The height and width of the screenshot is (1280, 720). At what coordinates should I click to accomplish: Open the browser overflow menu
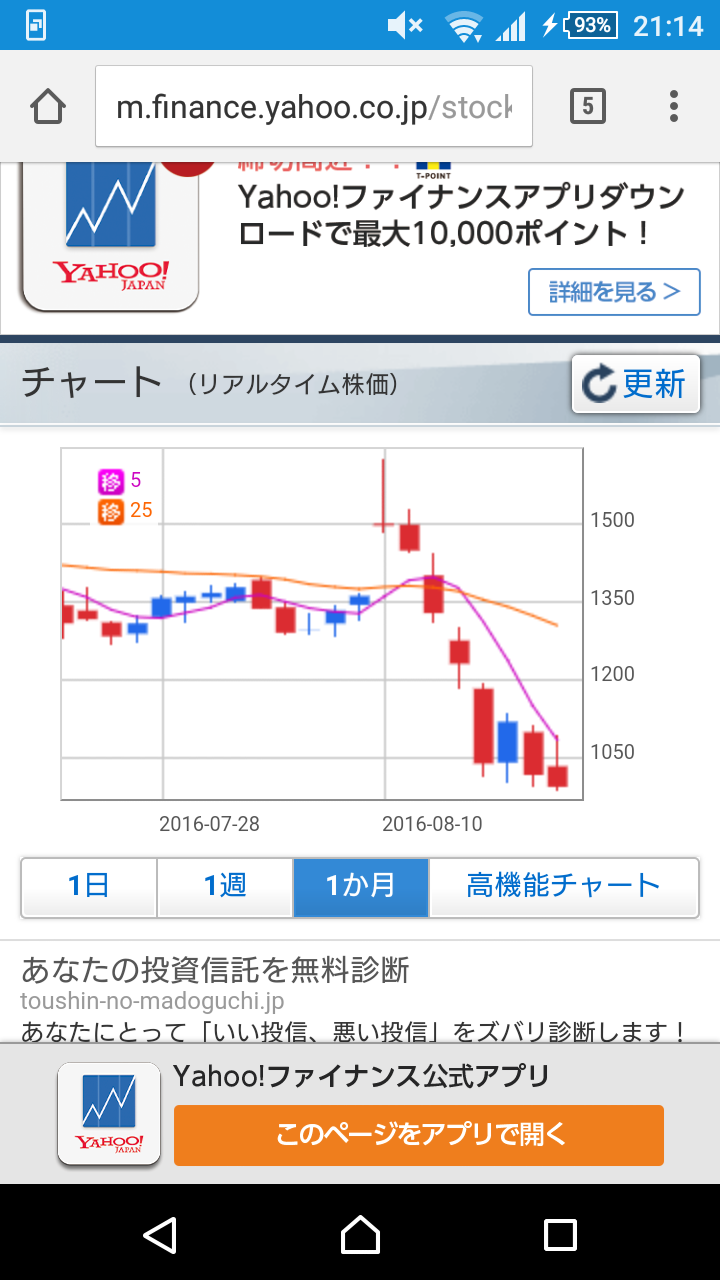click(x=674, y=106)
